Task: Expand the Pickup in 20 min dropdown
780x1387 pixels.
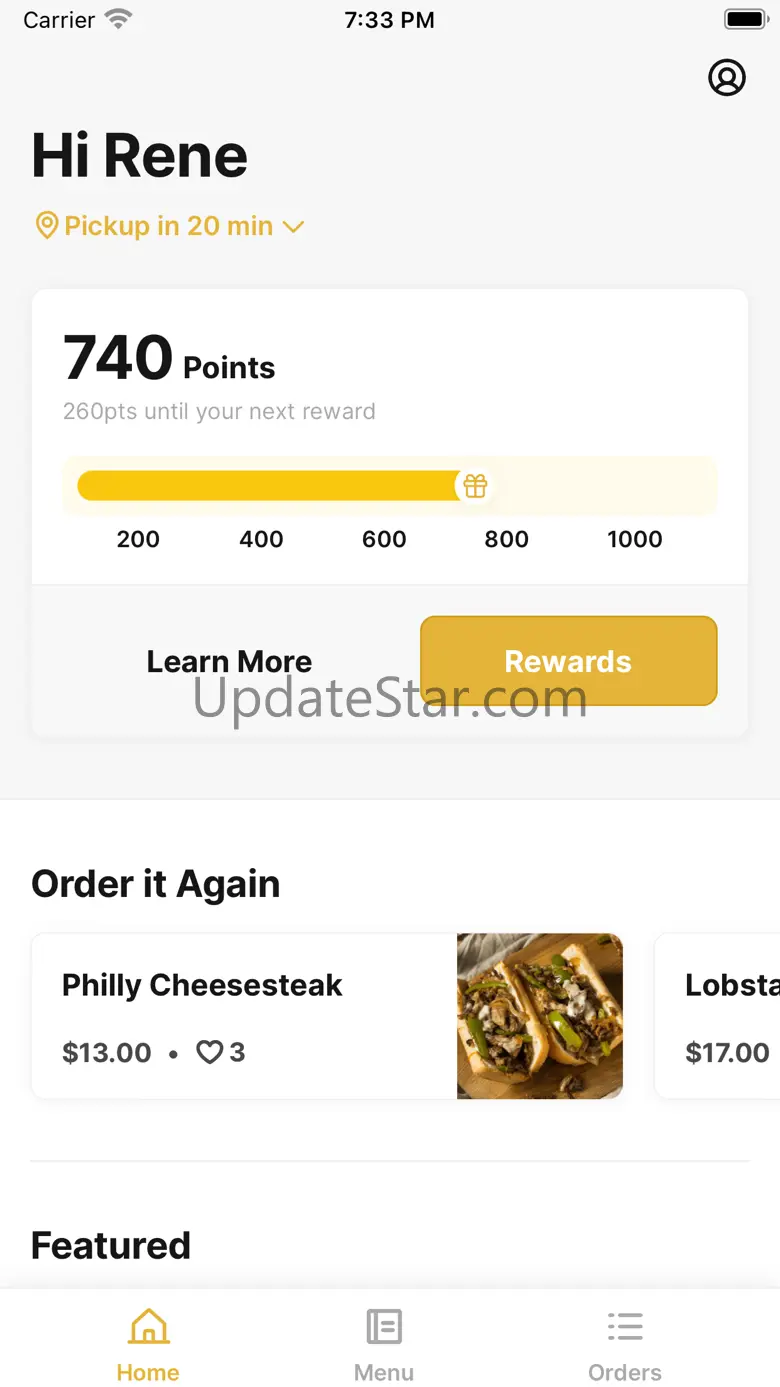Action: click(x=169, y=226)
